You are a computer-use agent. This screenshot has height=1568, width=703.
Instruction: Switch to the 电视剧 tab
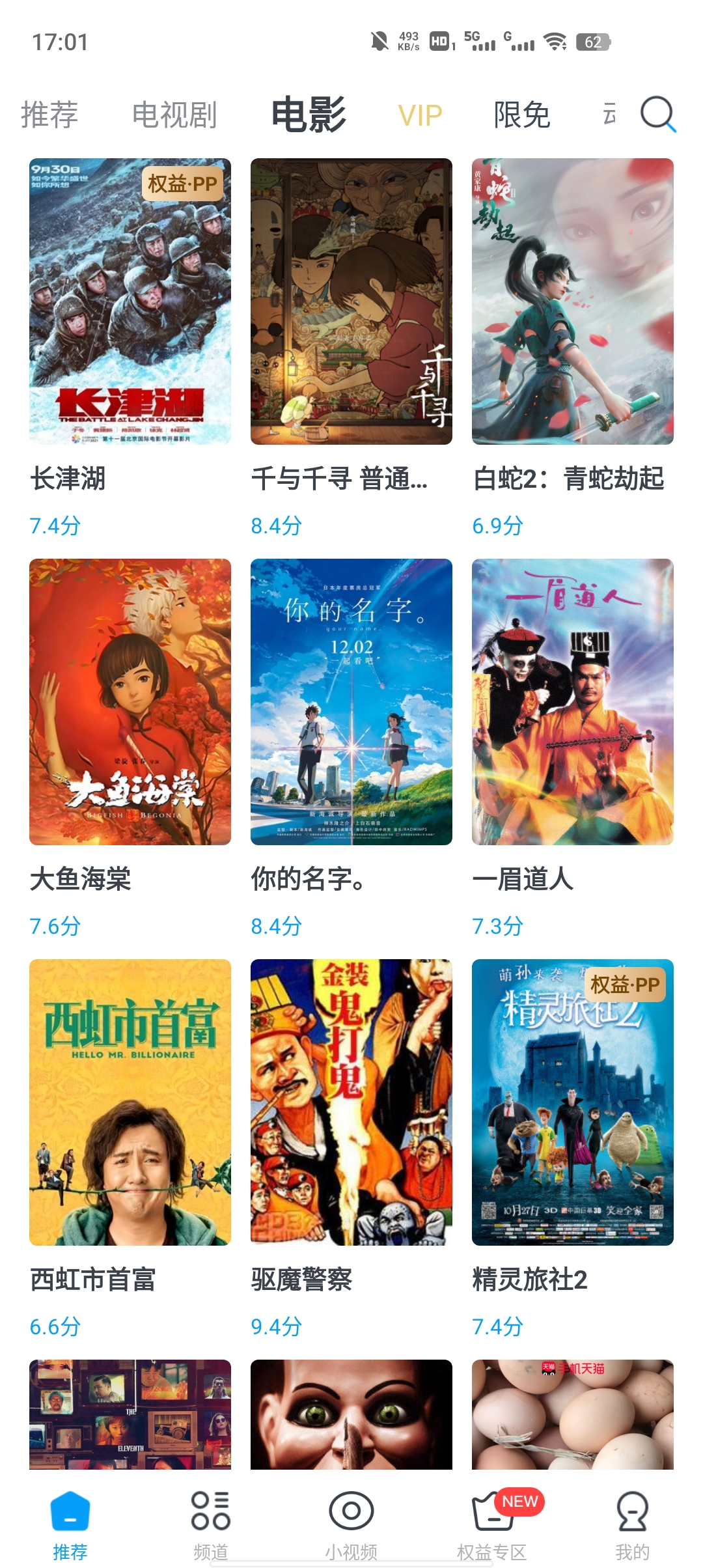click(174, 115)
